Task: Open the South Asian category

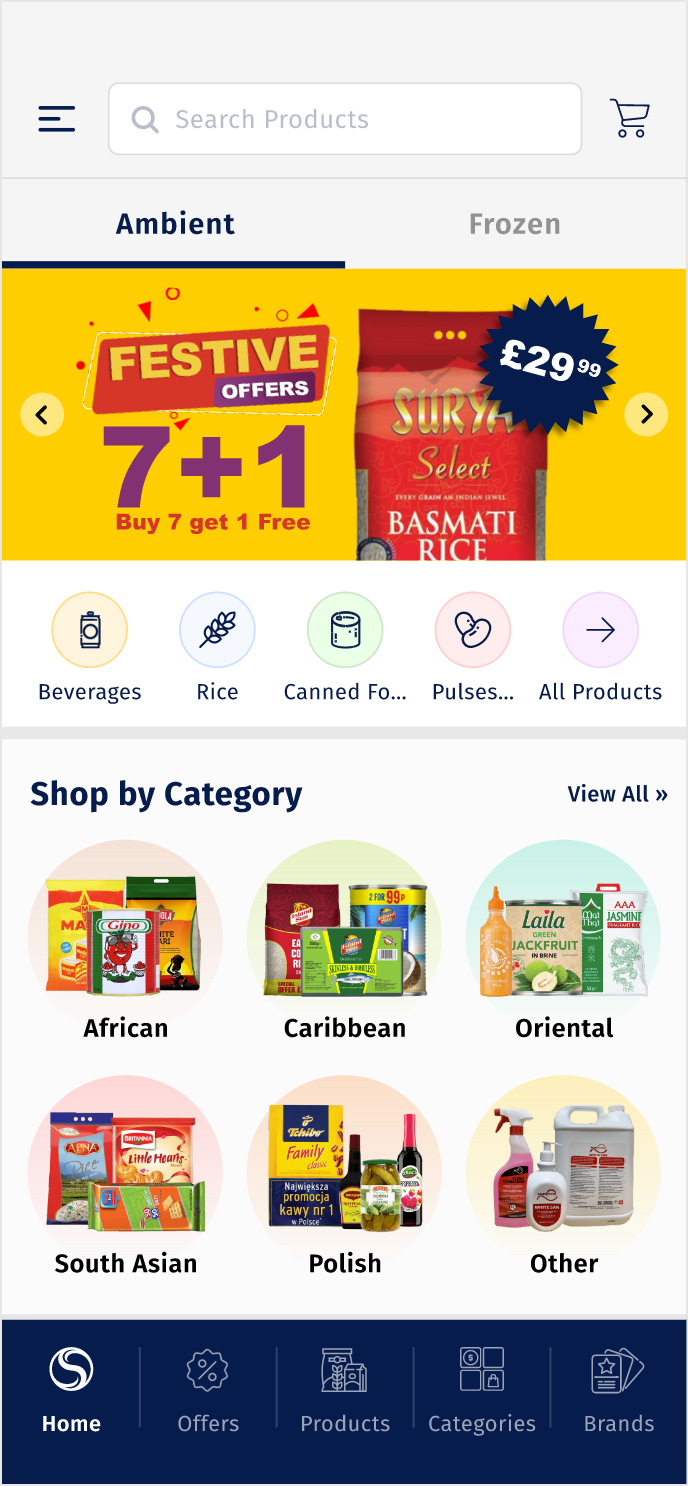Action: [x=125, y=1175]
